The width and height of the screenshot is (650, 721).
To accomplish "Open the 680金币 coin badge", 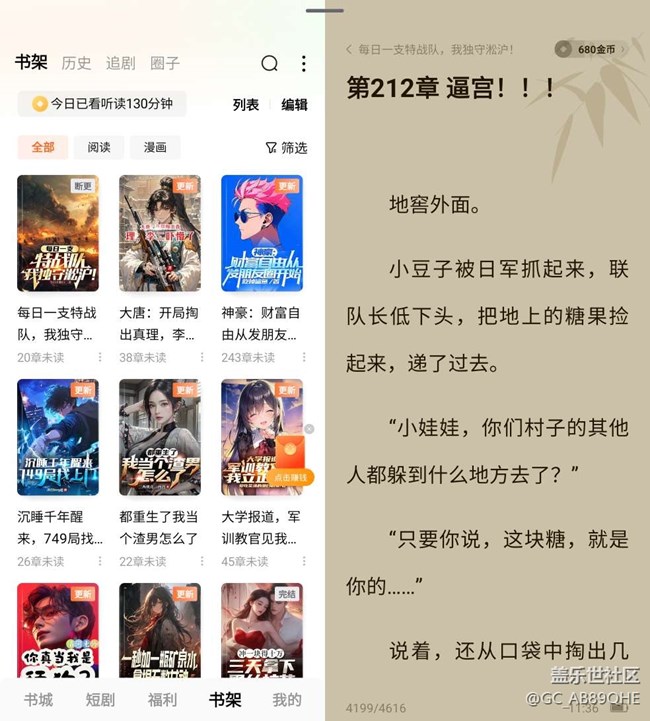I will pos(591,49).
